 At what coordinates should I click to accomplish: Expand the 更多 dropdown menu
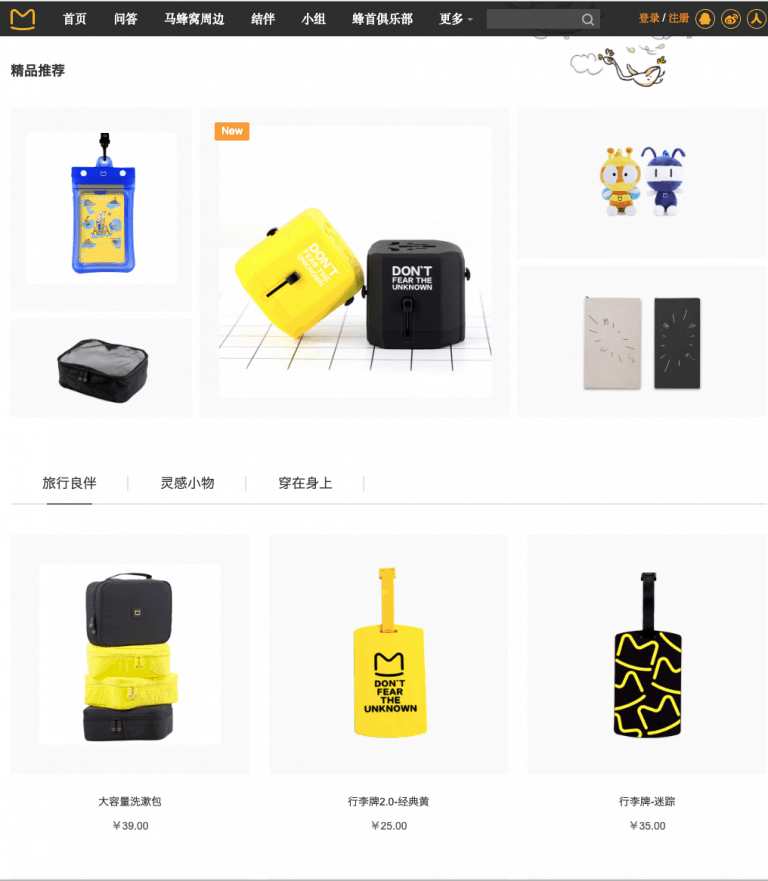point(455,19)
